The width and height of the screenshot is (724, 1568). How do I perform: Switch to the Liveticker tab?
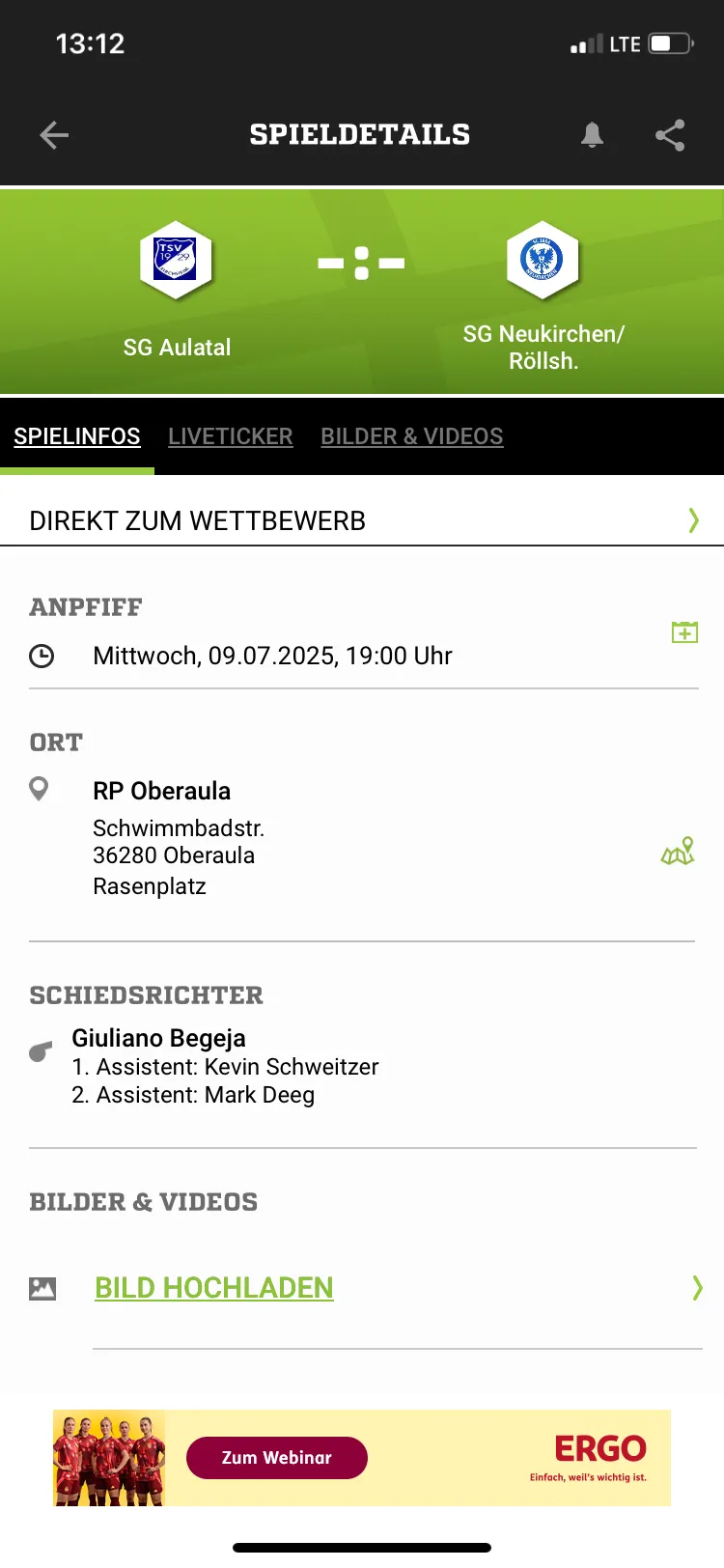pos(231,436)
